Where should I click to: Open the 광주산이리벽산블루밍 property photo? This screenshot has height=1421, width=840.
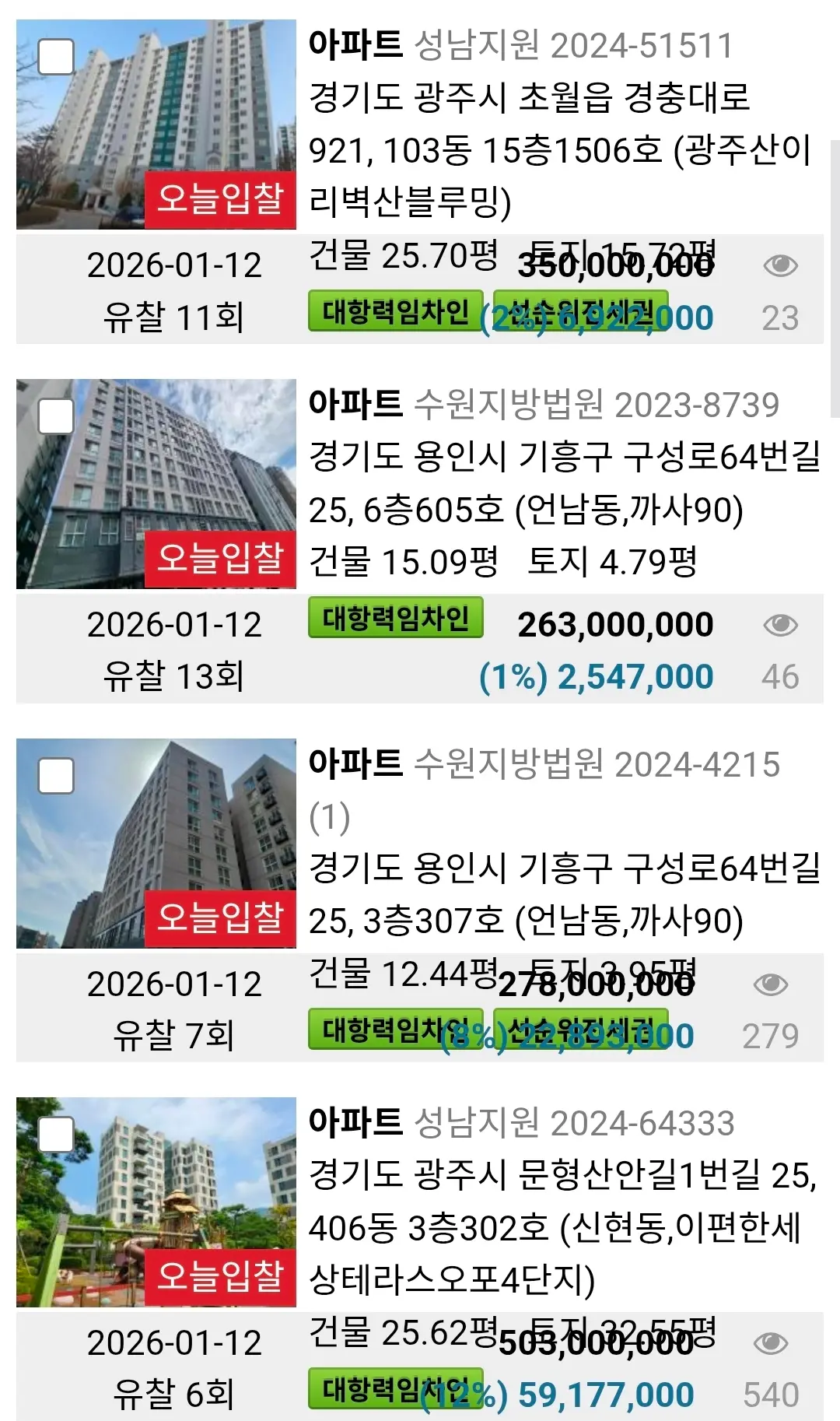(x=156, y=117)
